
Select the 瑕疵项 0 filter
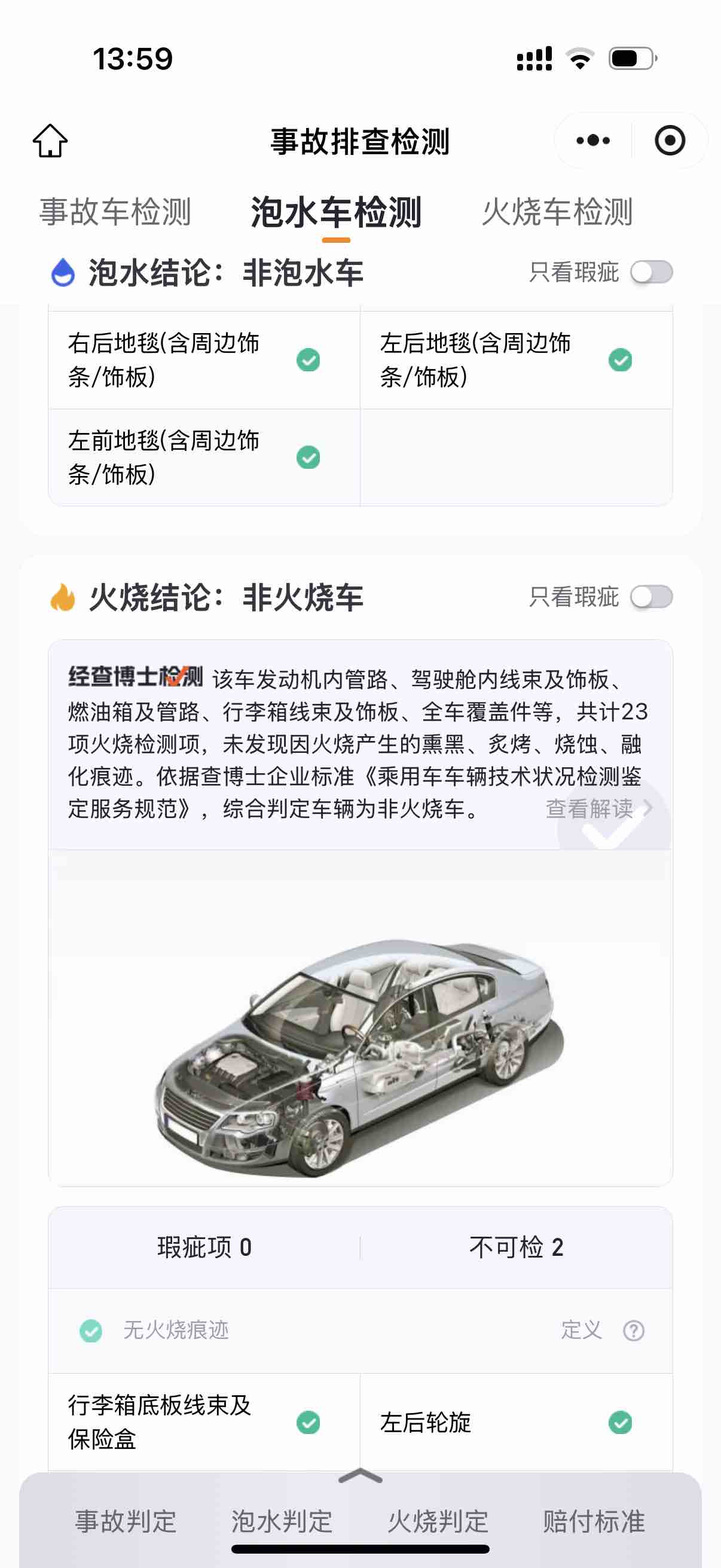pyautogui.click(x=204, y=1247)
